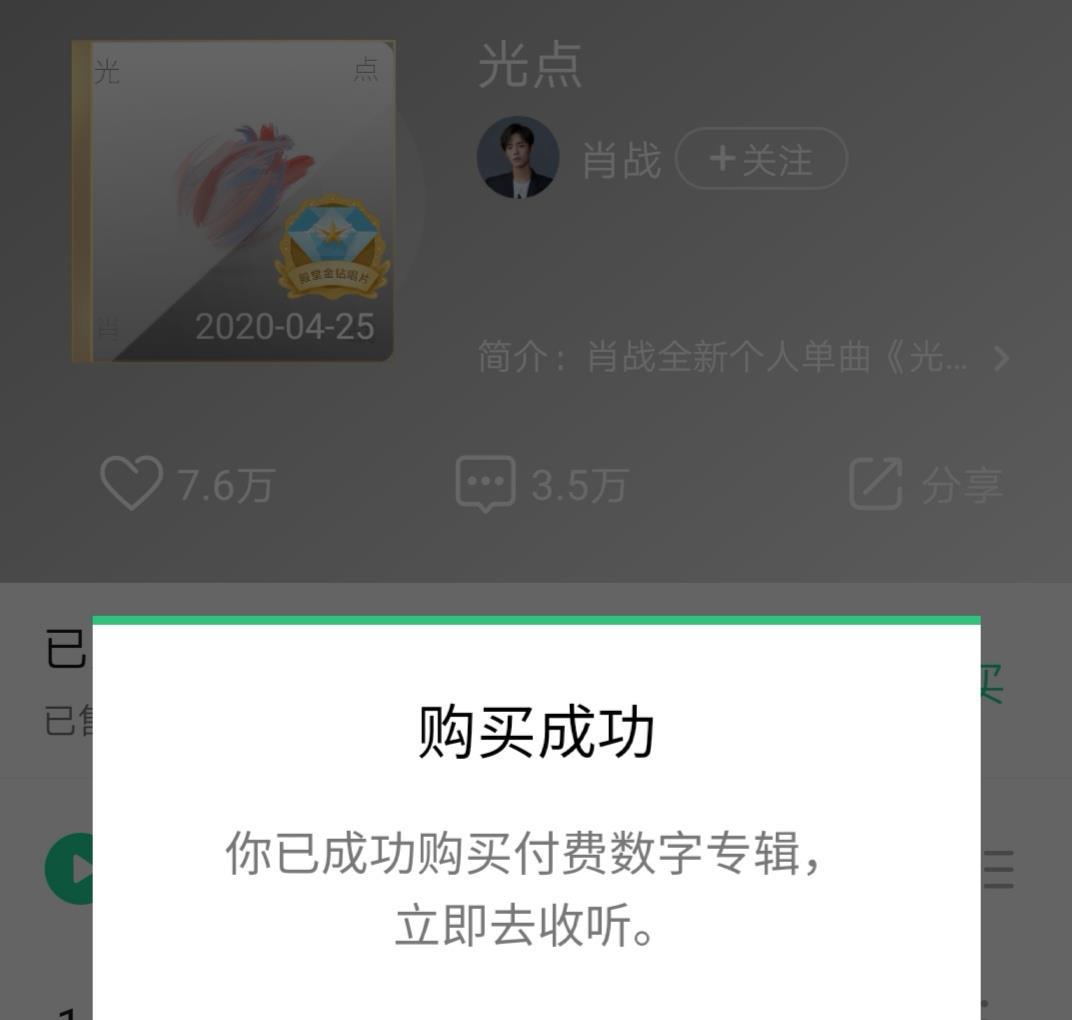Expand the 简介 album description
Viewport: 1072px width, 1020px height.
[x=743, y=357]
